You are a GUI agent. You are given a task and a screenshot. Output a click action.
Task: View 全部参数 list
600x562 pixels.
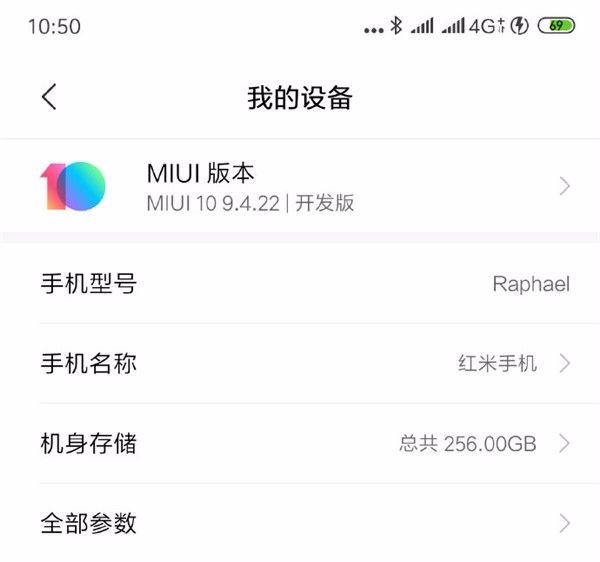pos(300,522)
